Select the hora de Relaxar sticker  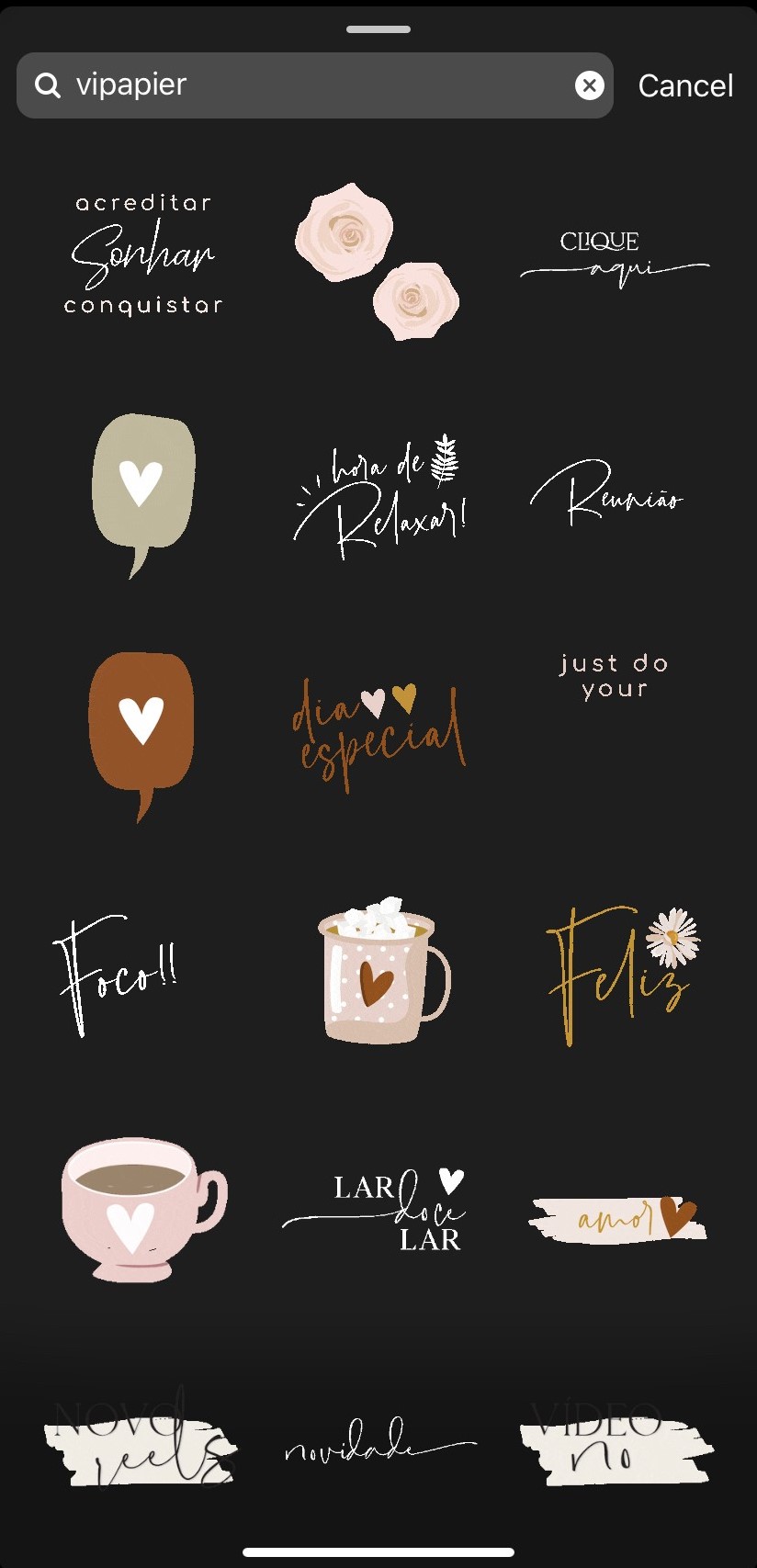(x=379, y=498)
